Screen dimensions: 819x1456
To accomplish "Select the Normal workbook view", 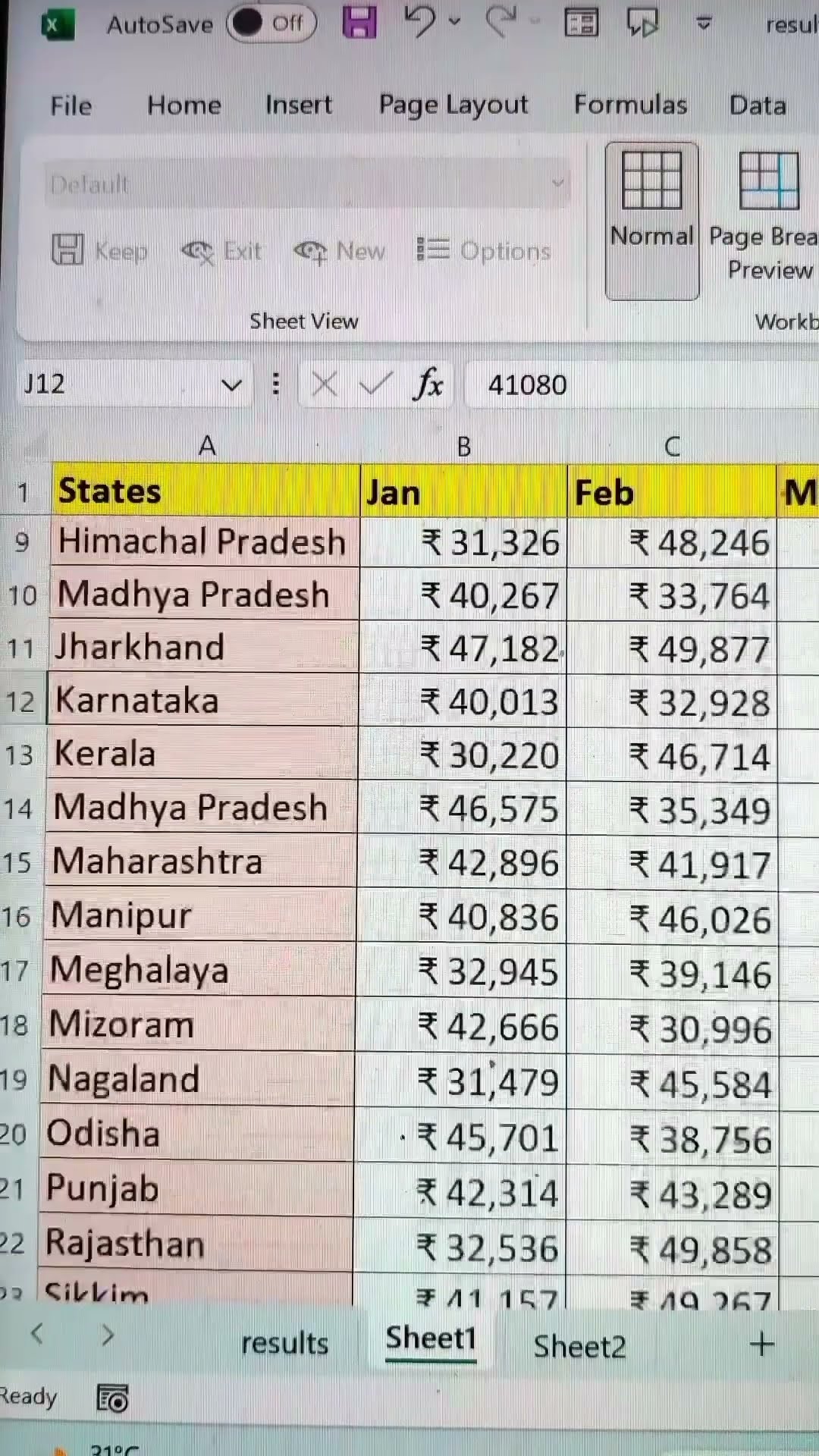I will click(651, 220).
